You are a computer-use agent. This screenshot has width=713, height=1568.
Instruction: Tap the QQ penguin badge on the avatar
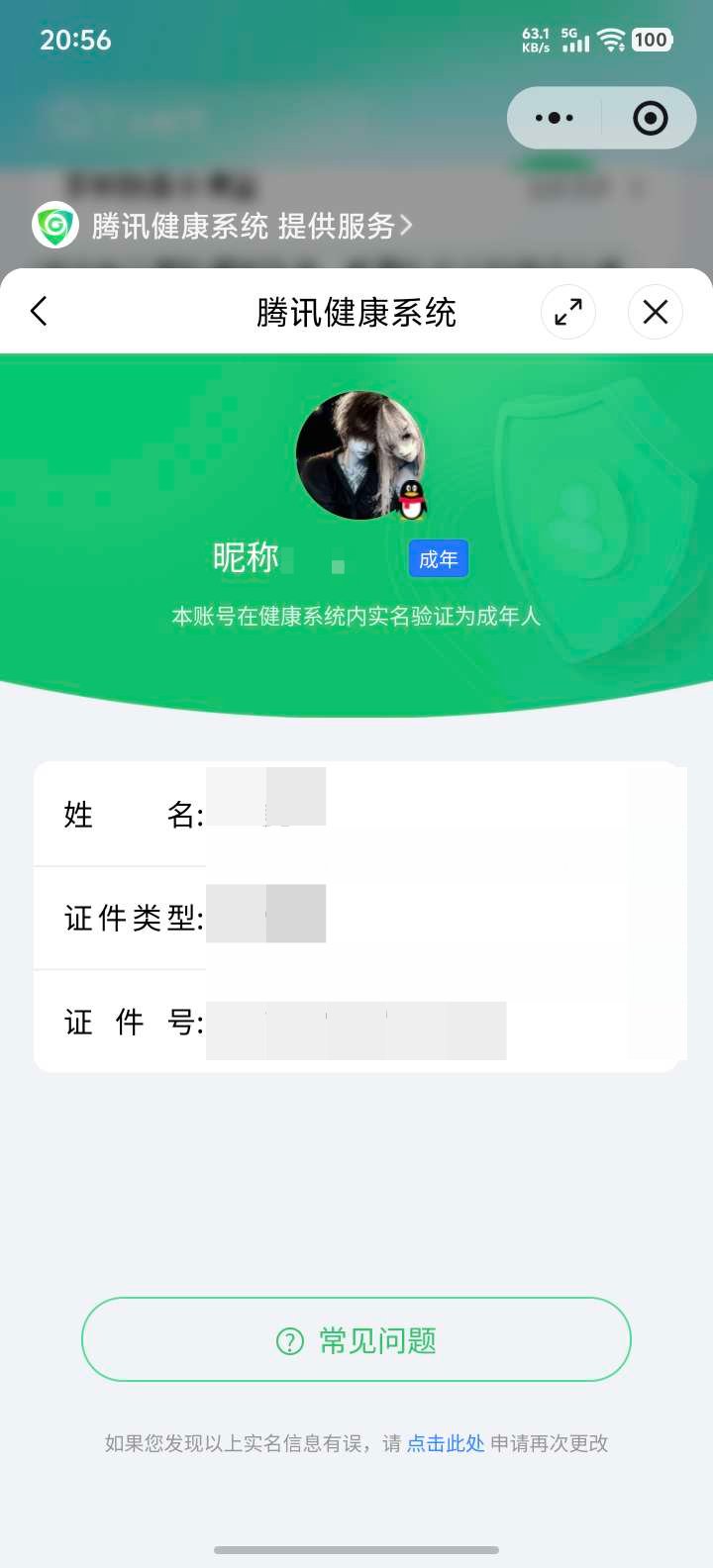point(410,501)
